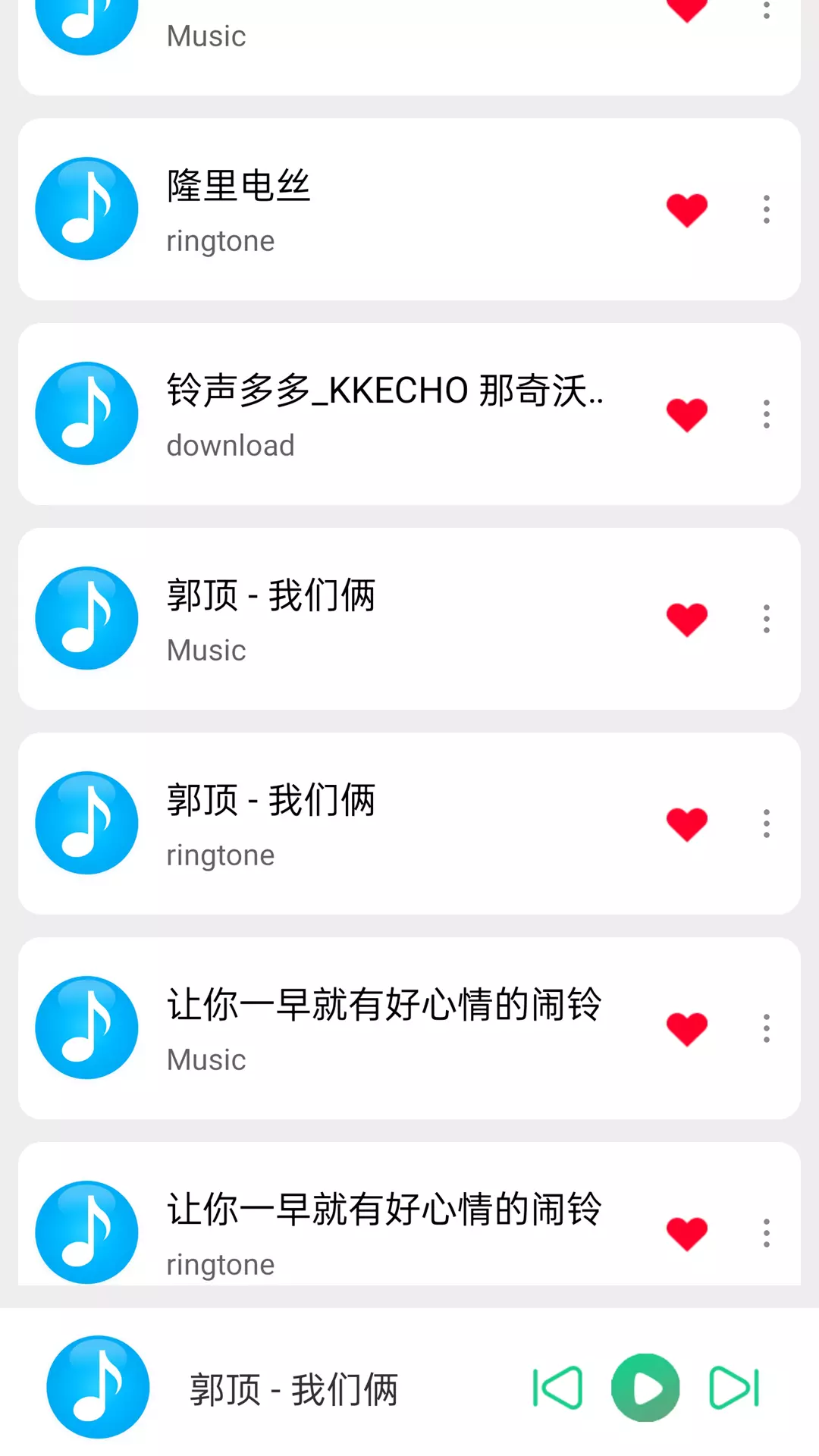Tap the heart on 铃声多多_KKECHO track
The width and height of the screenshot is (819, 1456).
(687, 415)
